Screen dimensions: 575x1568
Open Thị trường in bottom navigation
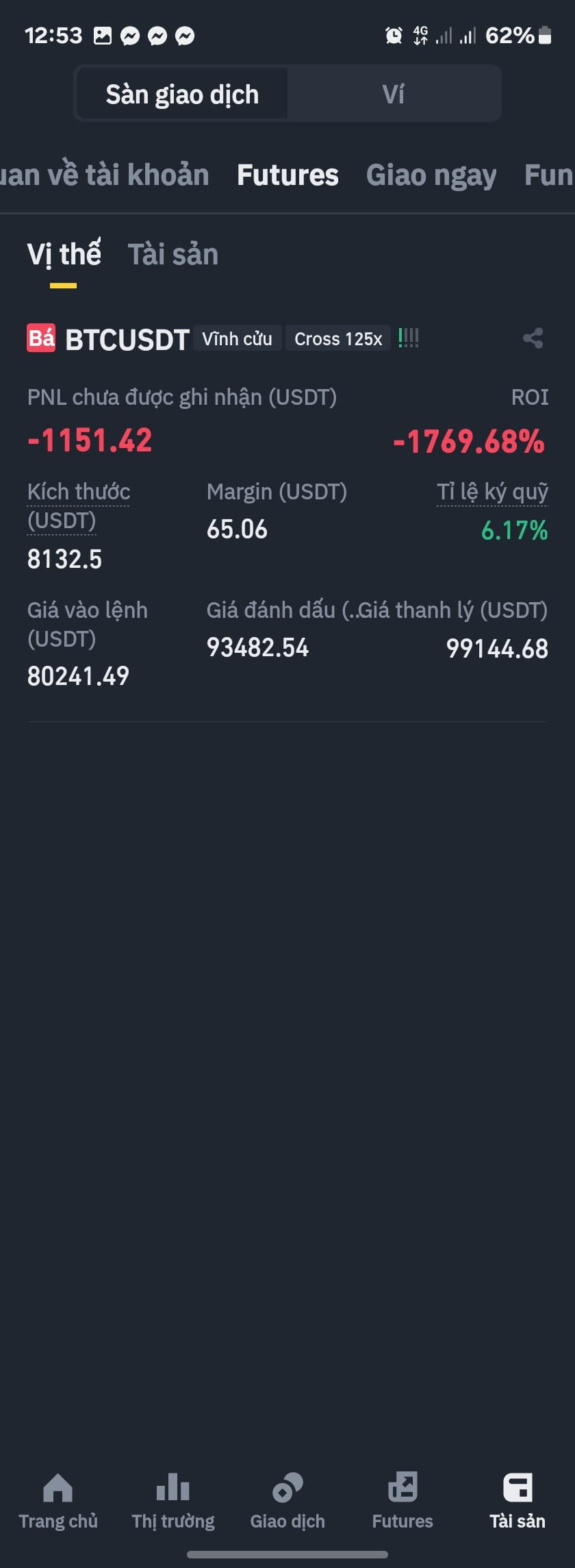173,1500
